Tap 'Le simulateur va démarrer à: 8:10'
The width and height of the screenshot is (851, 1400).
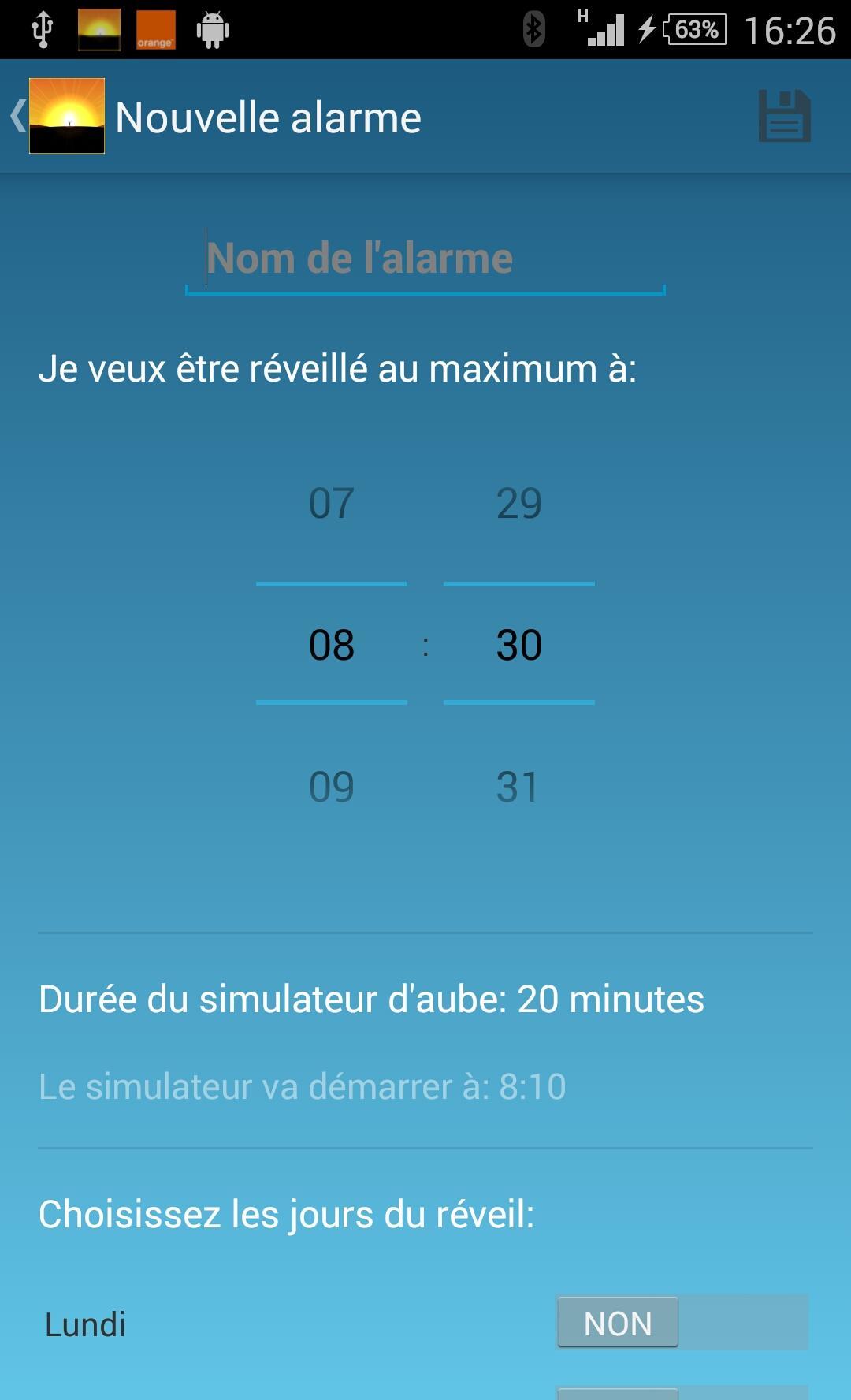tap(303, 1085)
